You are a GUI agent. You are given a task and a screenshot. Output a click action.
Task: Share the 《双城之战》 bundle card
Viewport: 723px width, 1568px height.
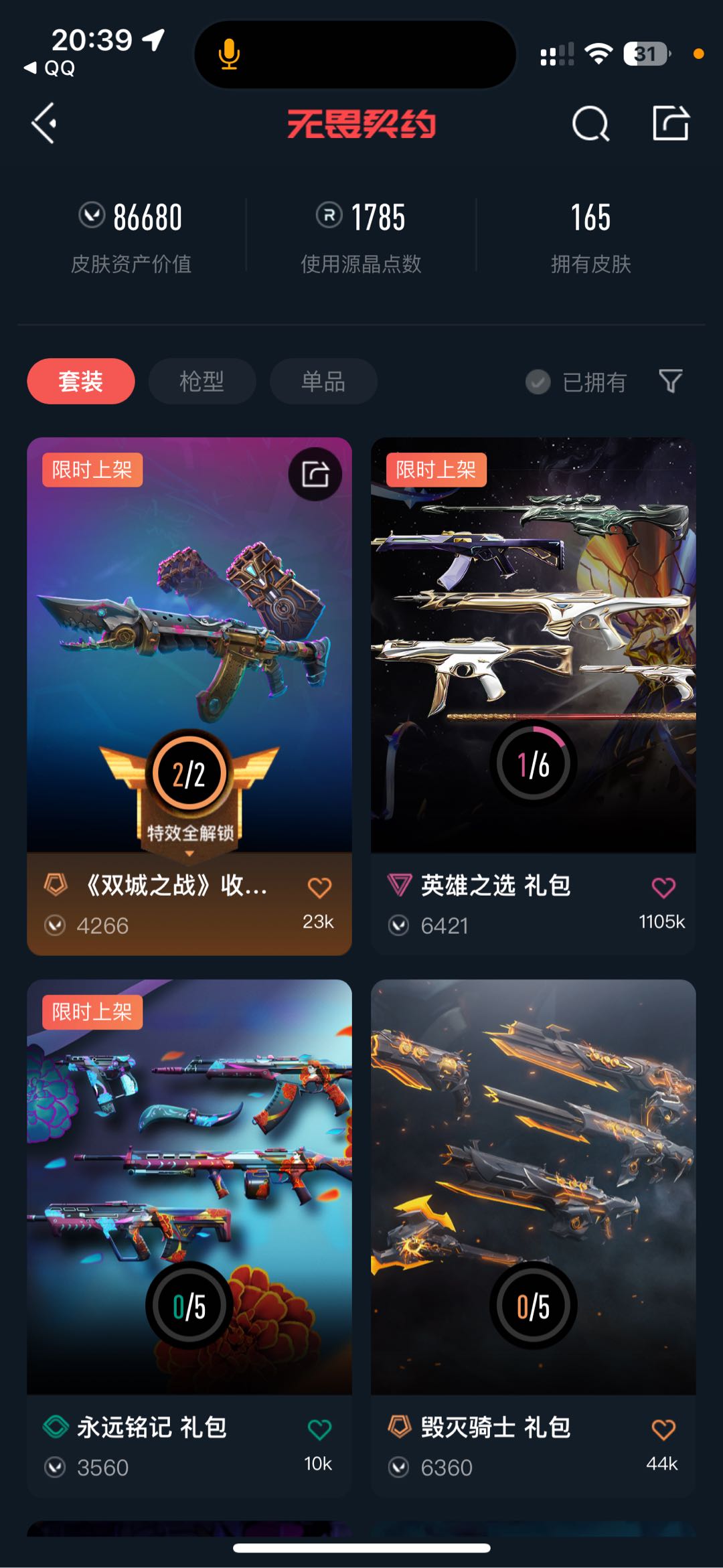[315, 474]
